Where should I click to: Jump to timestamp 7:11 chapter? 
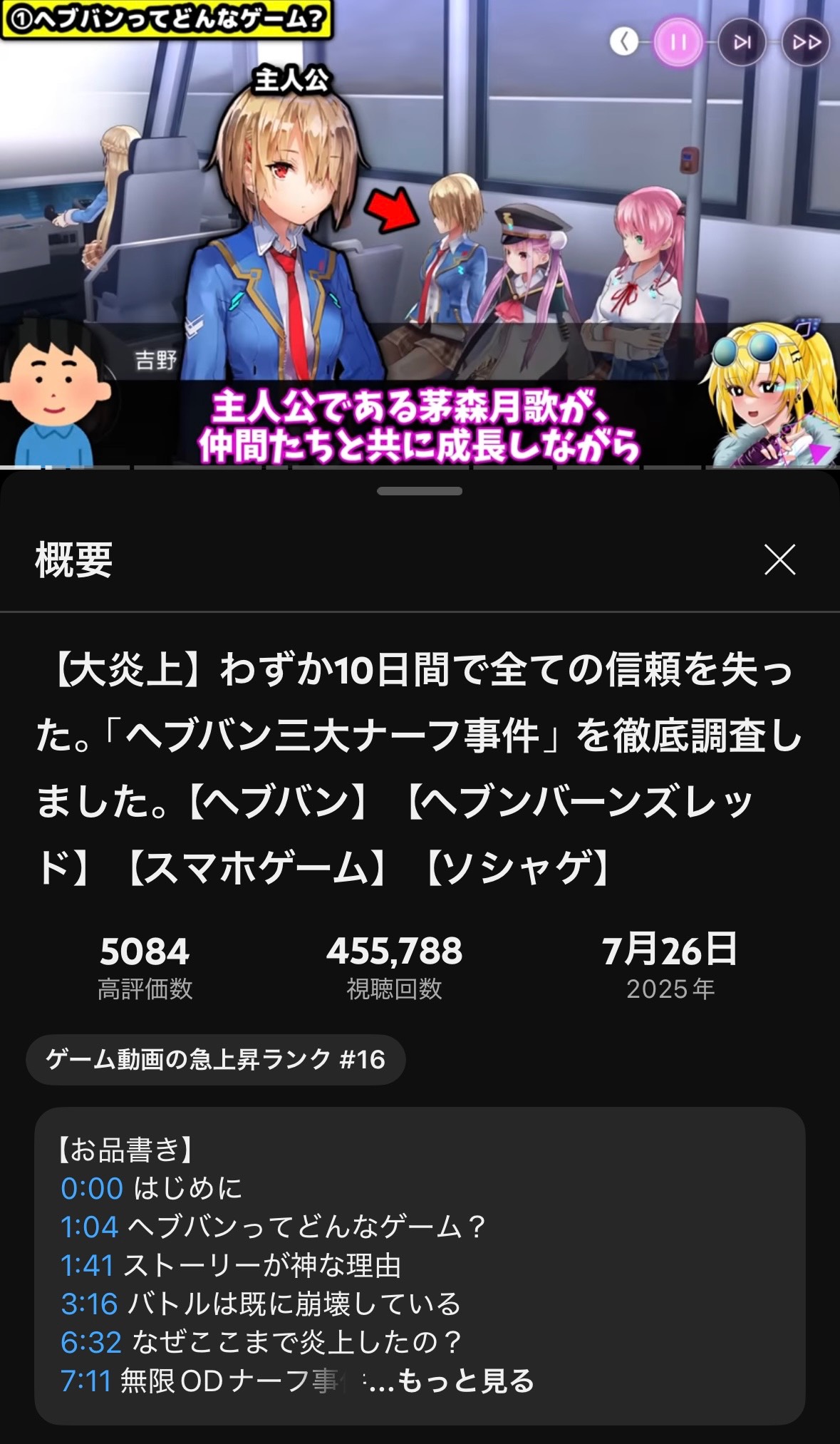pyautogui.click(x=86, y=1381)
